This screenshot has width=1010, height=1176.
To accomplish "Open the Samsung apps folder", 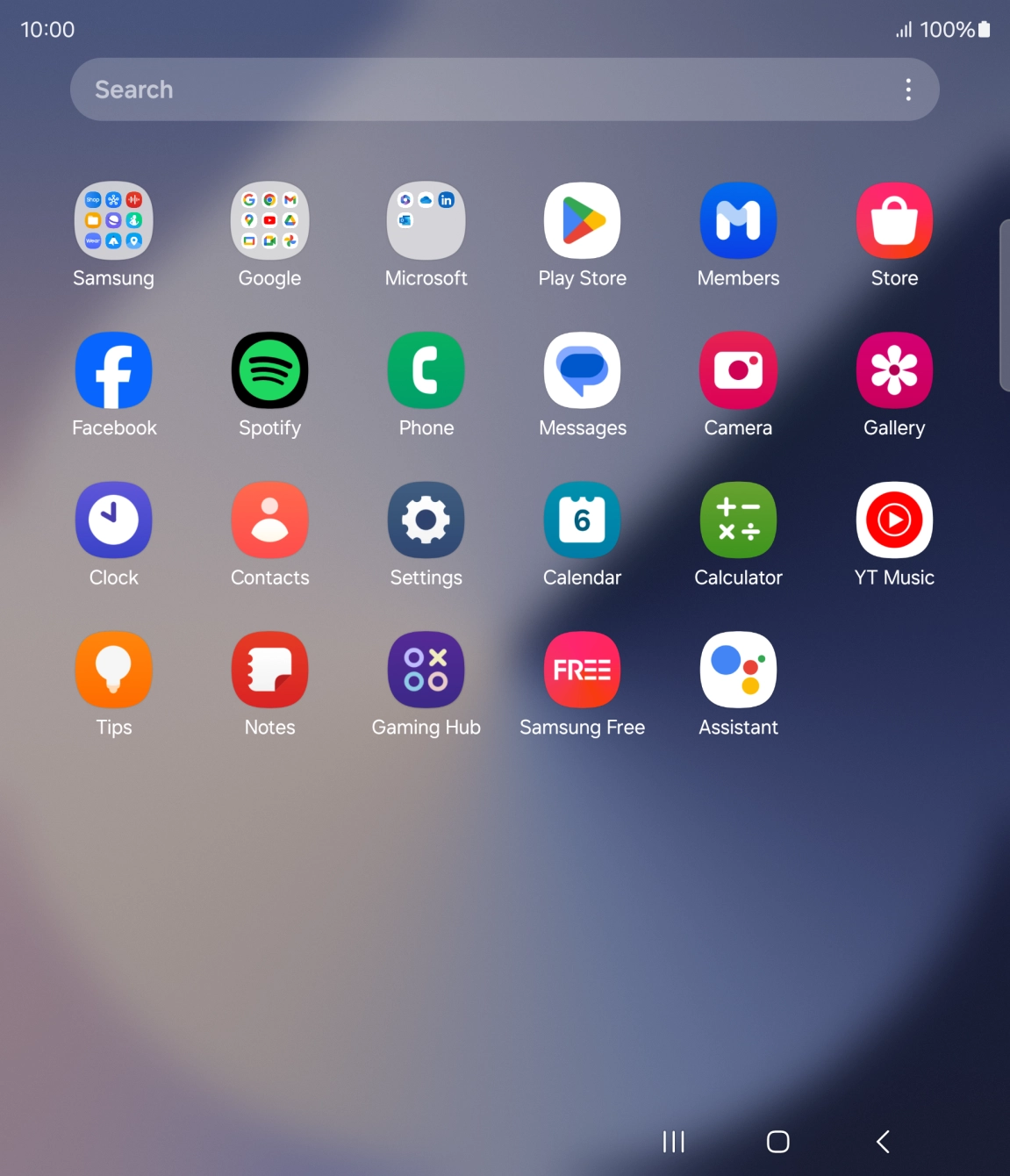I will [x=114, y=221].
